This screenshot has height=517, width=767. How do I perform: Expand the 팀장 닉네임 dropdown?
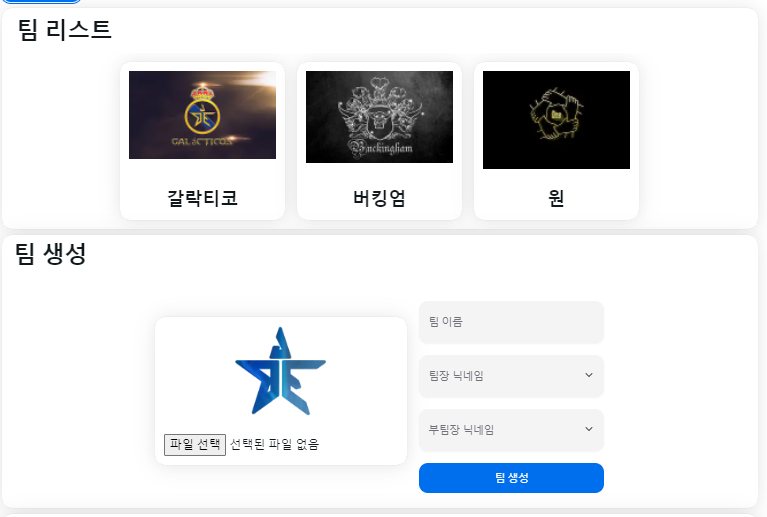coord(511,376)
